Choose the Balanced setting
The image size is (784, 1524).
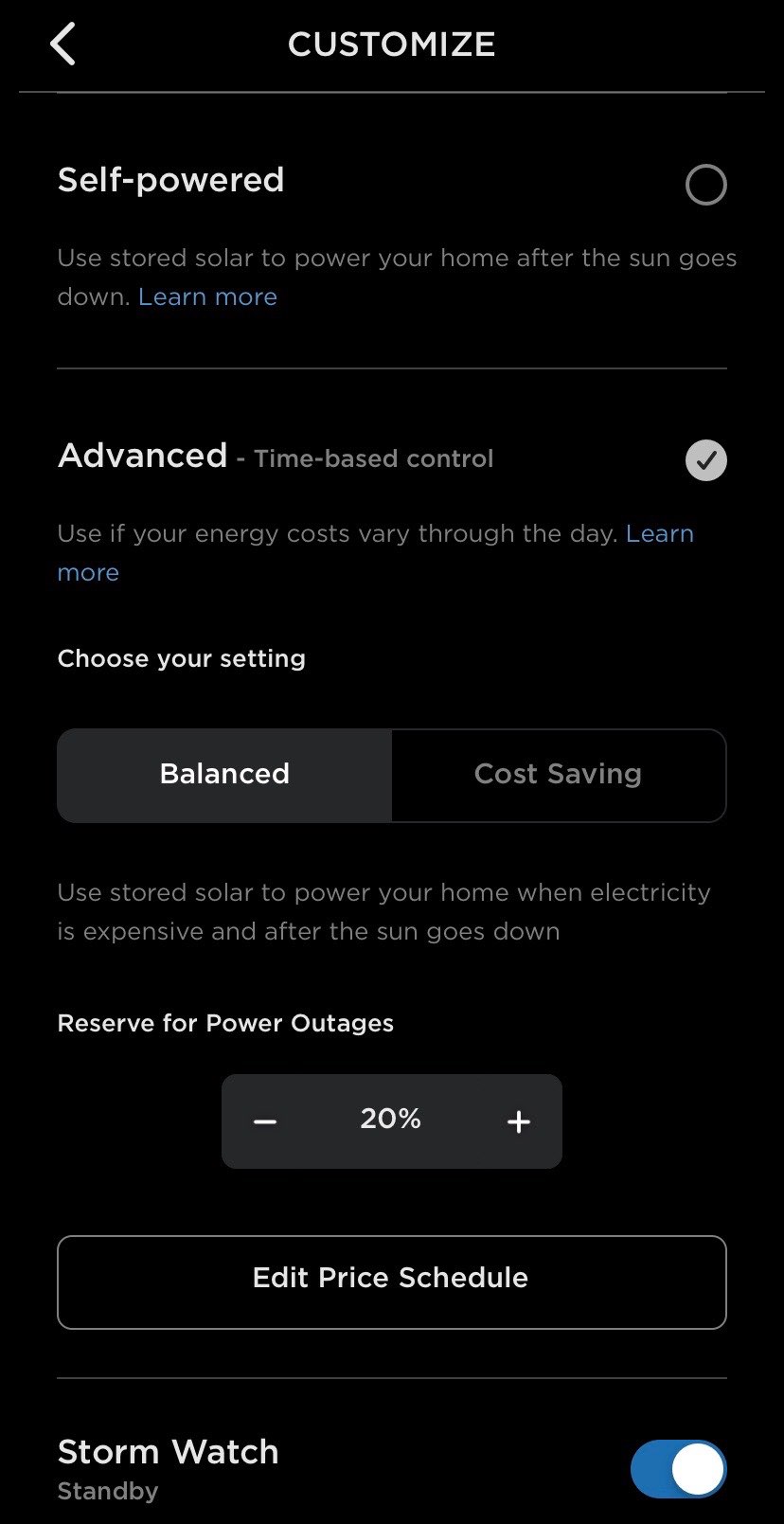[x=224, y=775]
